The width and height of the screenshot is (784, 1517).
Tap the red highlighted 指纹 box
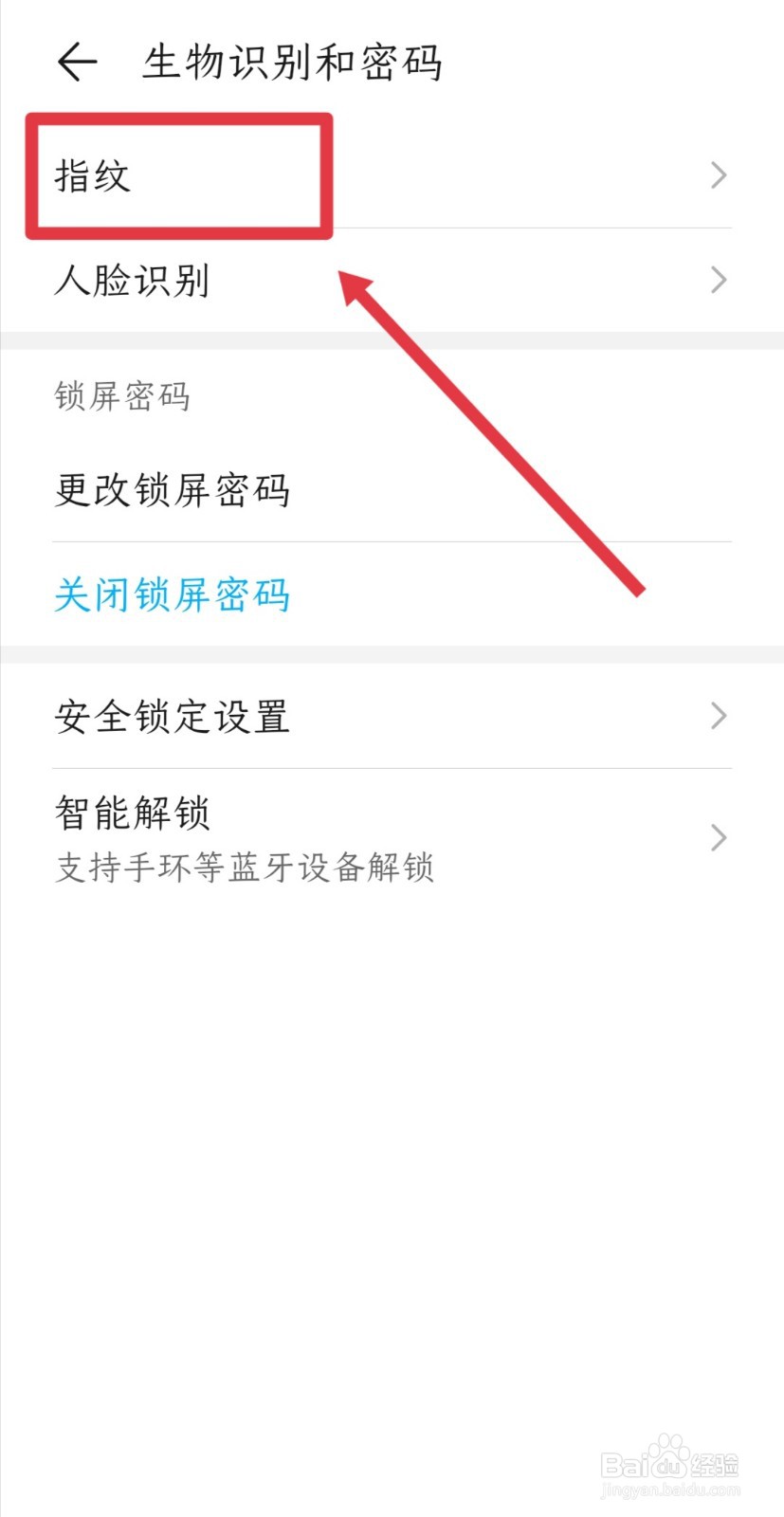click(x=178, y=175)
